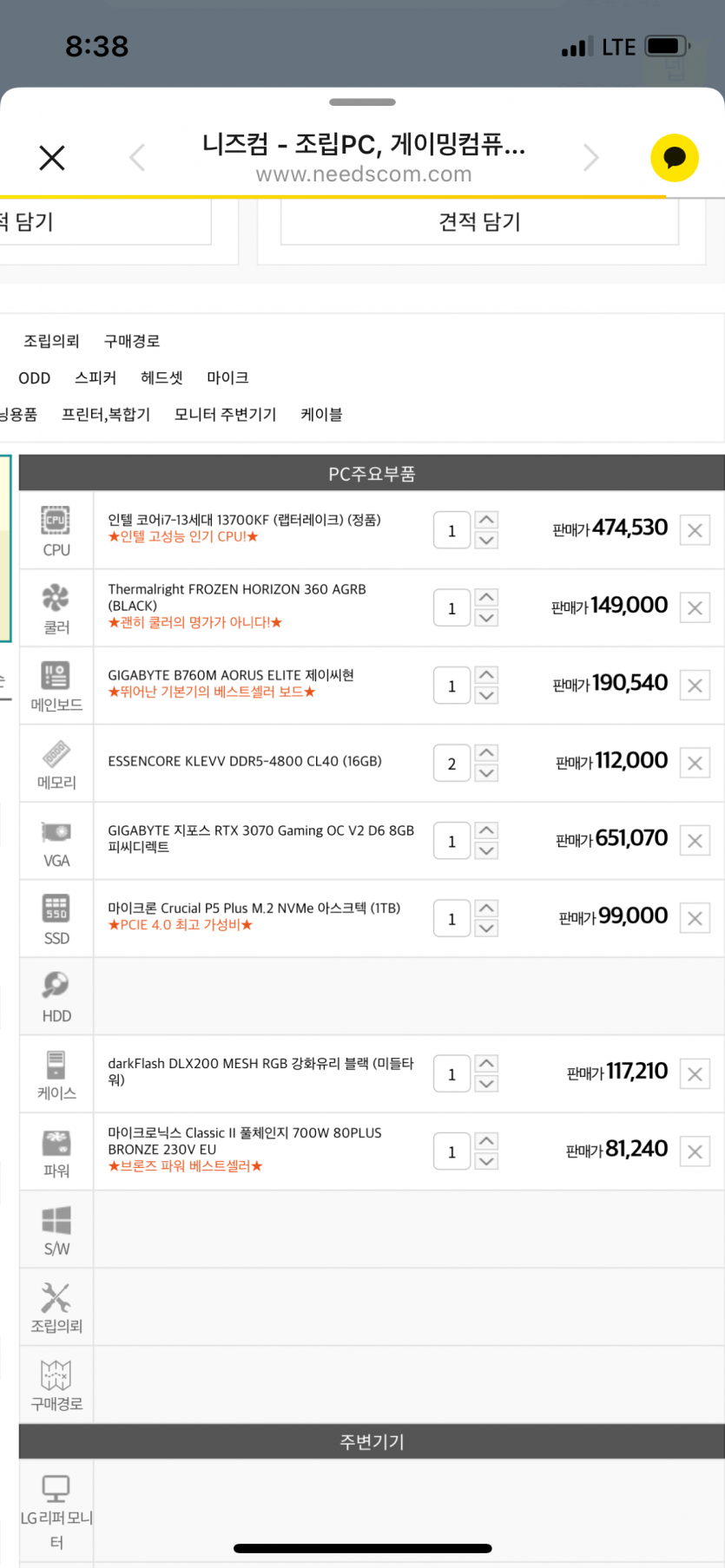The width and height of the screenshot is (725, 1568).
Task: Open the CPU parts category icon
Action: coord(56,530)
